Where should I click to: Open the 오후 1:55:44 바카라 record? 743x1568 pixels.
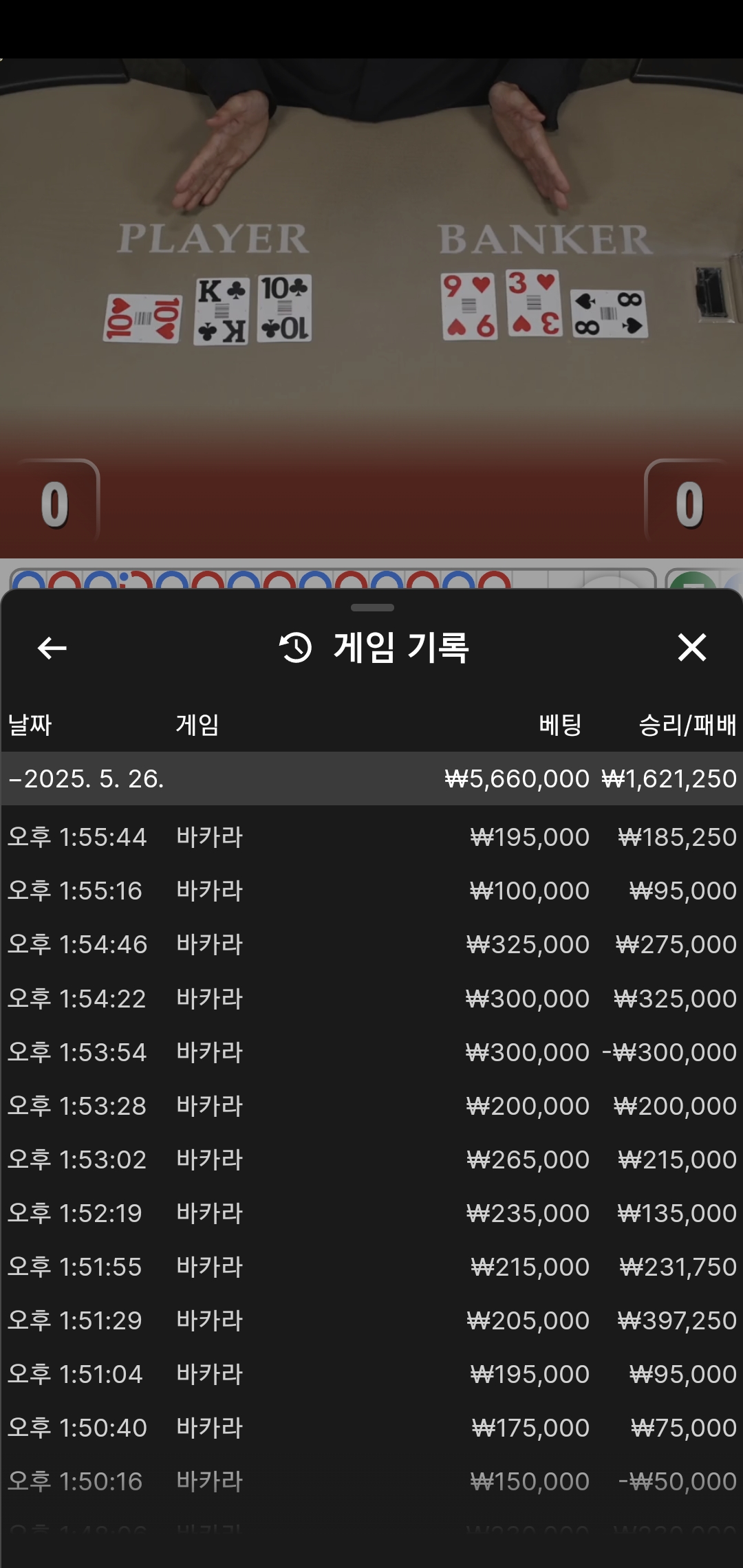click(x=371, y=837)
